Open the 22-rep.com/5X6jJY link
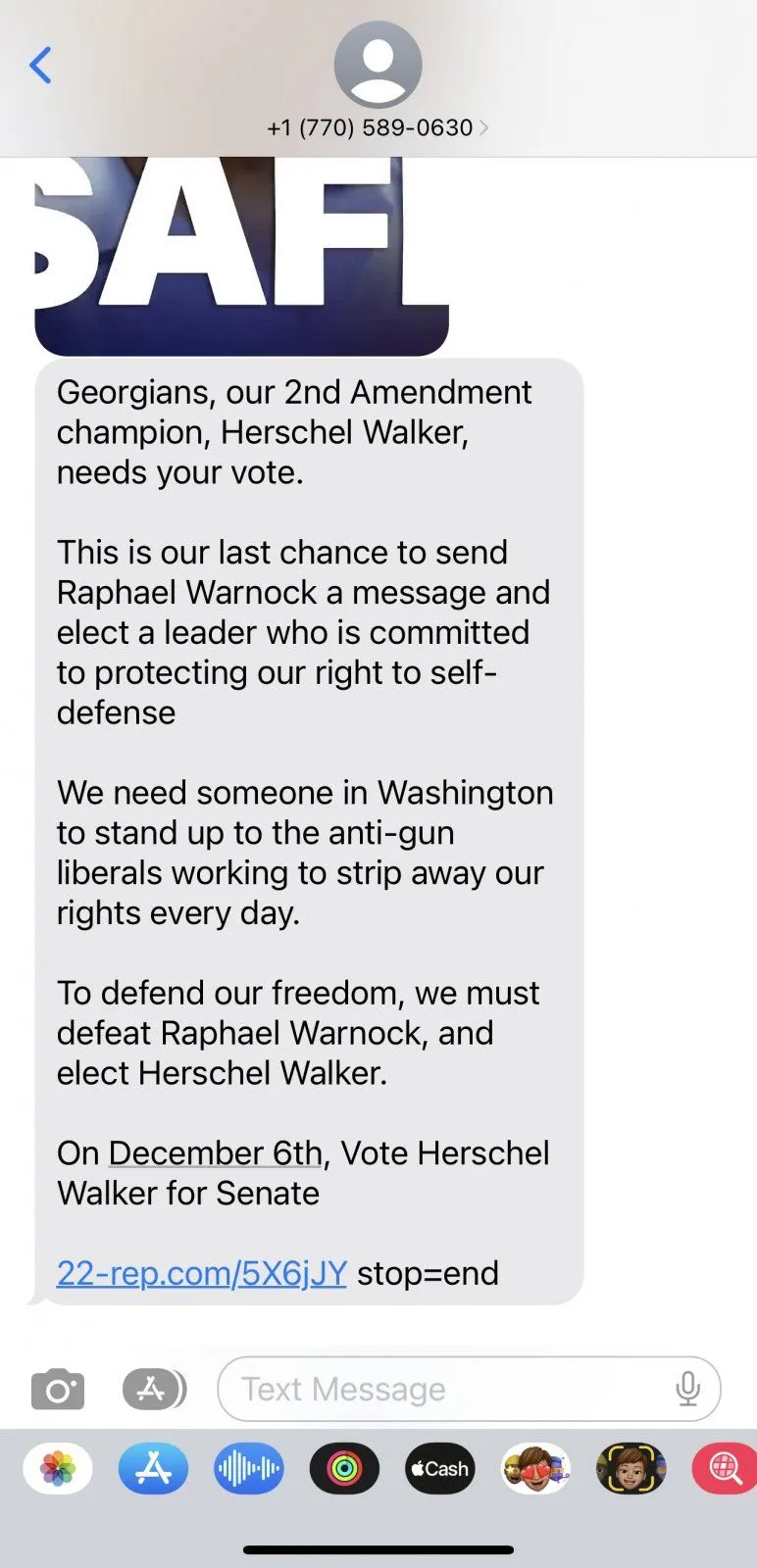Viewport: 757px width, 1568px height. (x=201, y=1273)
